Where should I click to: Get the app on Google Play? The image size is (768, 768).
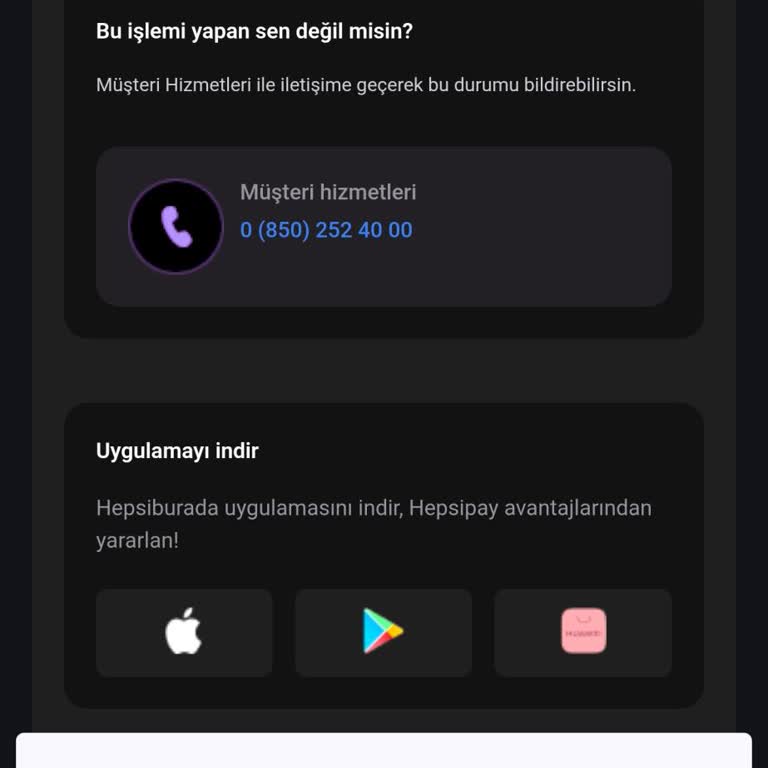(x=383, y=632)
